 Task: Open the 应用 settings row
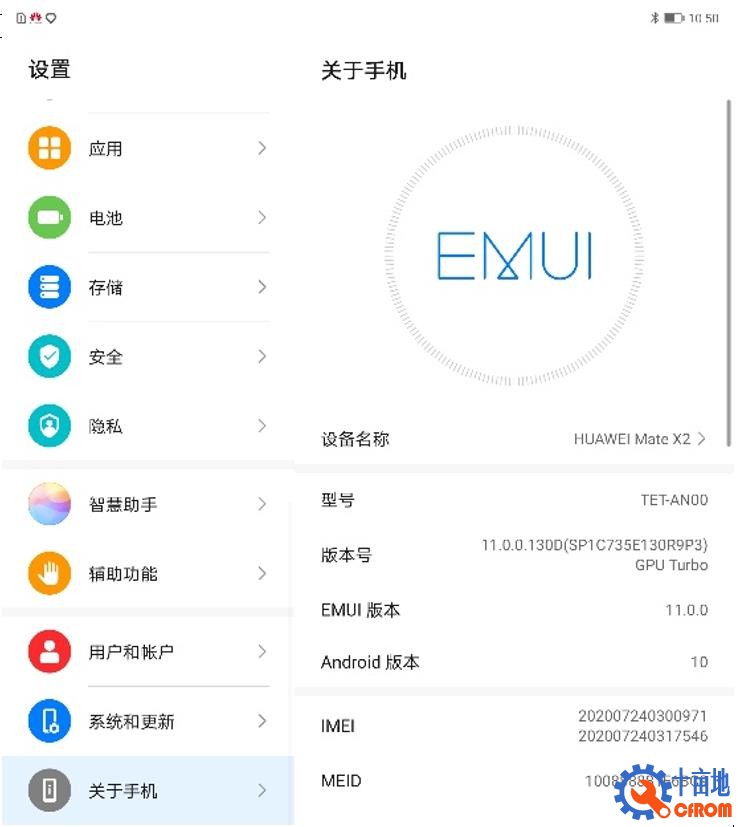pos(147,149)
